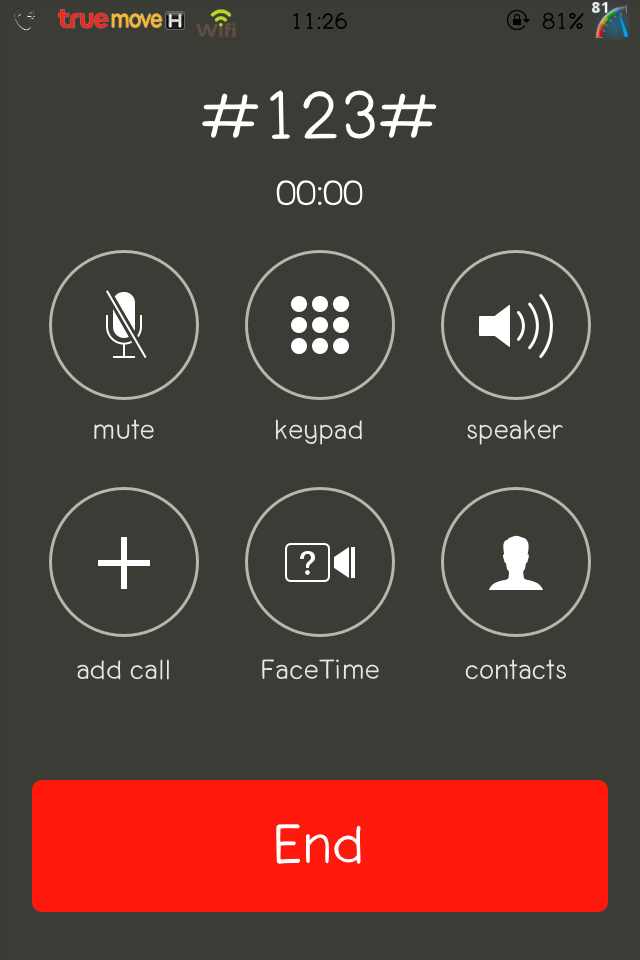Turn on the speaker
640x960 pixels.
(x=515, y=325)
